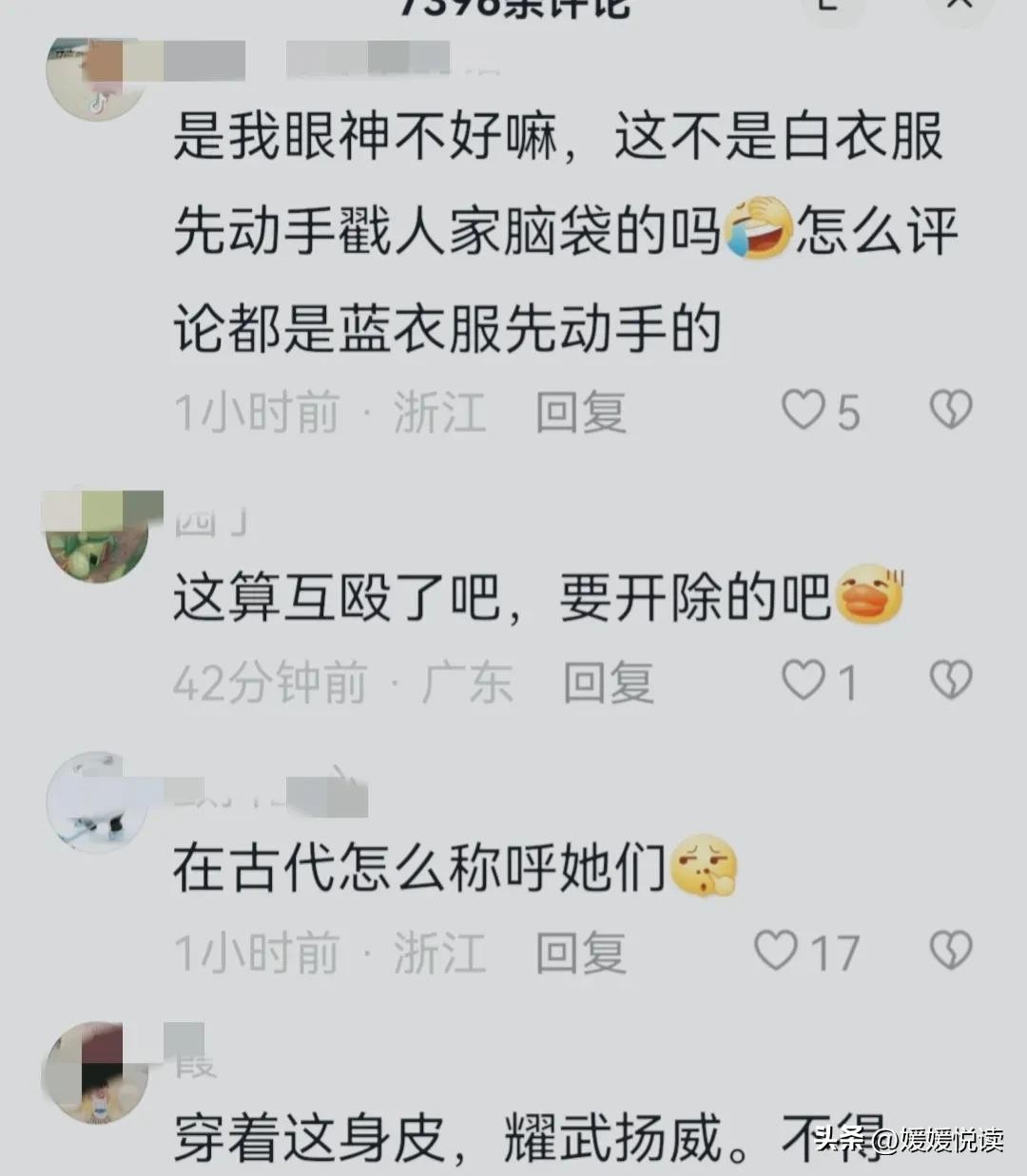The image size is (1027, 1176).
Task: Open the avatar beside the 在古代怎么称呼她们 comment
Action: click(98, 801)
